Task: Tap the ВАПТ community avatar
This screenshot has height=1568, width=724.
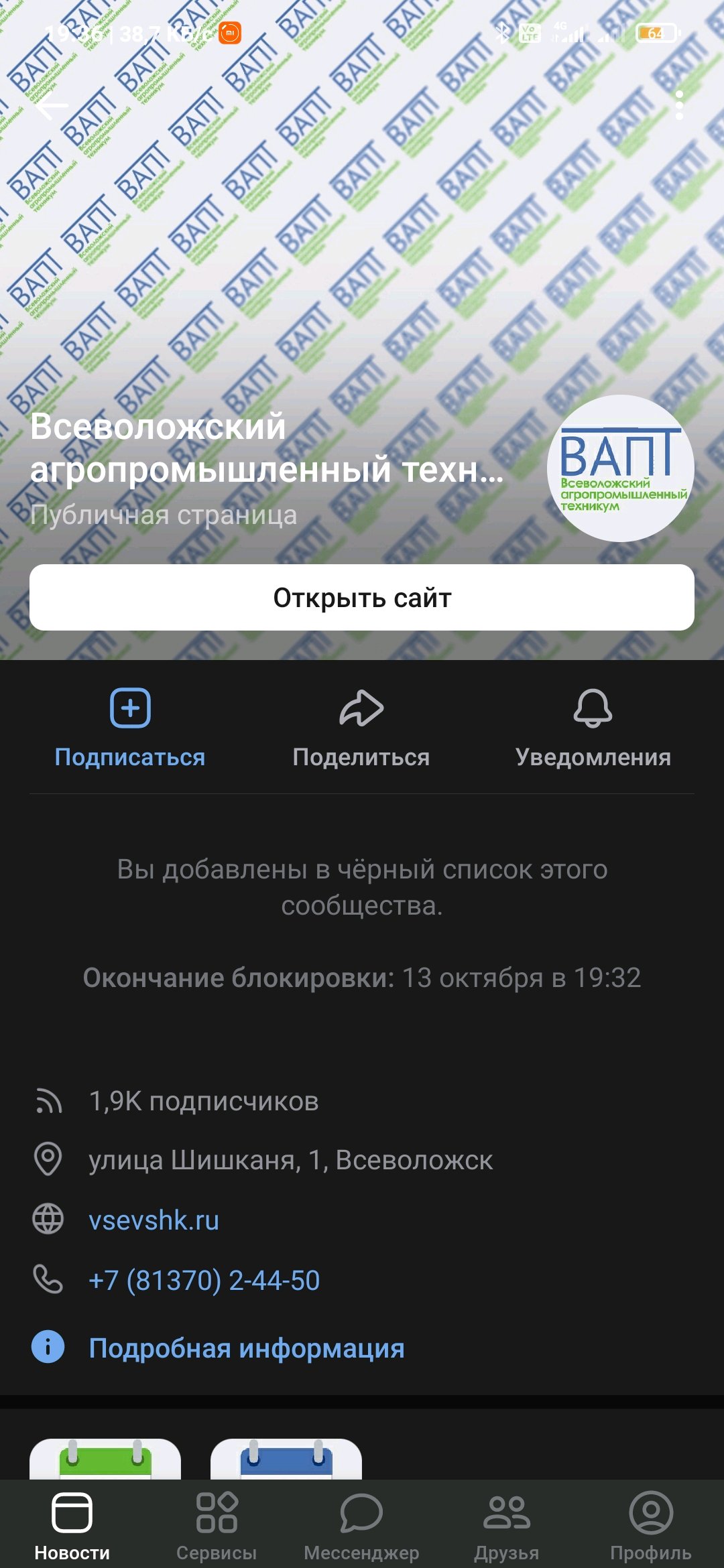Action: [620, 468]
